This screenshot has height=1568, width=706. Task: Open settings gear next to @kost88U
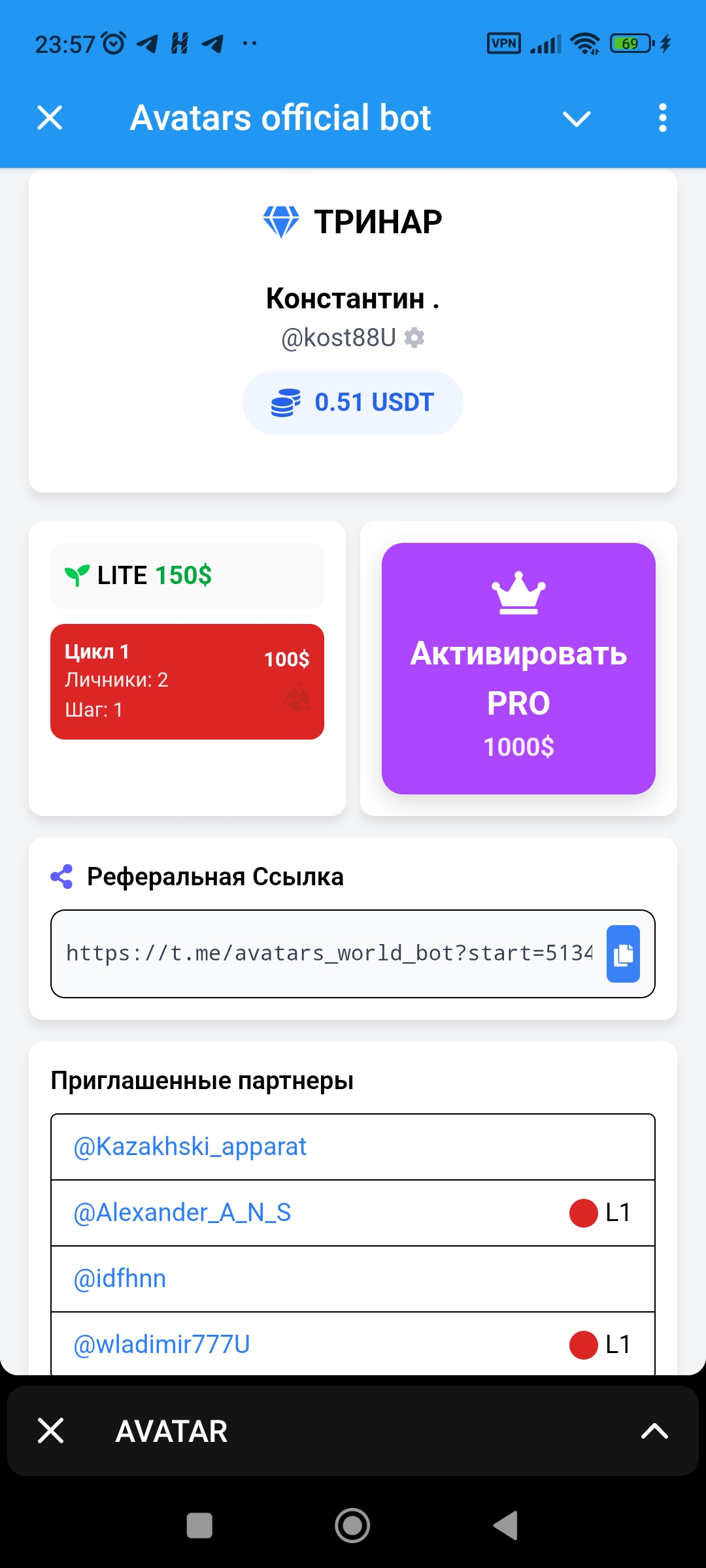[x=414, y=338]
